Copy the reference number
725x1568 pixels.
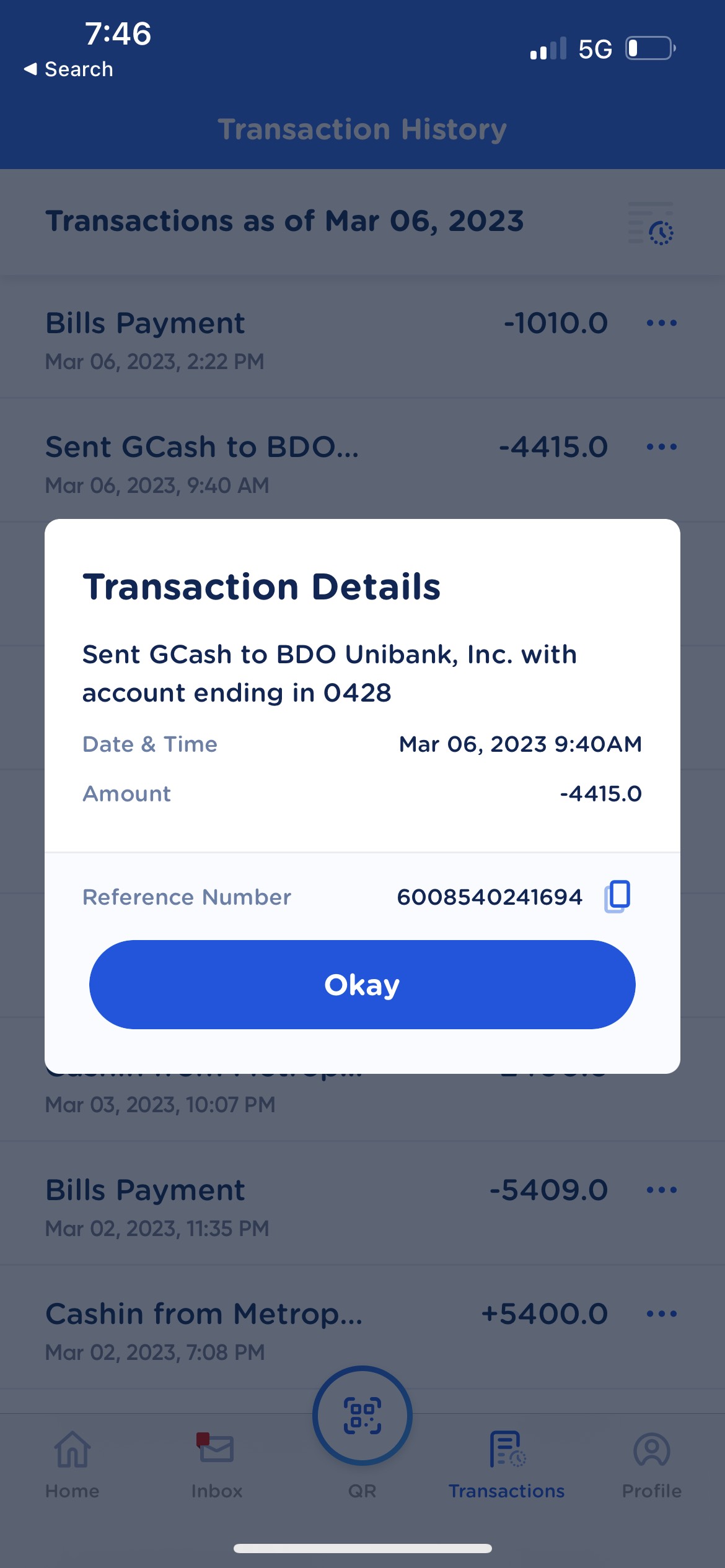coord(617,896)
